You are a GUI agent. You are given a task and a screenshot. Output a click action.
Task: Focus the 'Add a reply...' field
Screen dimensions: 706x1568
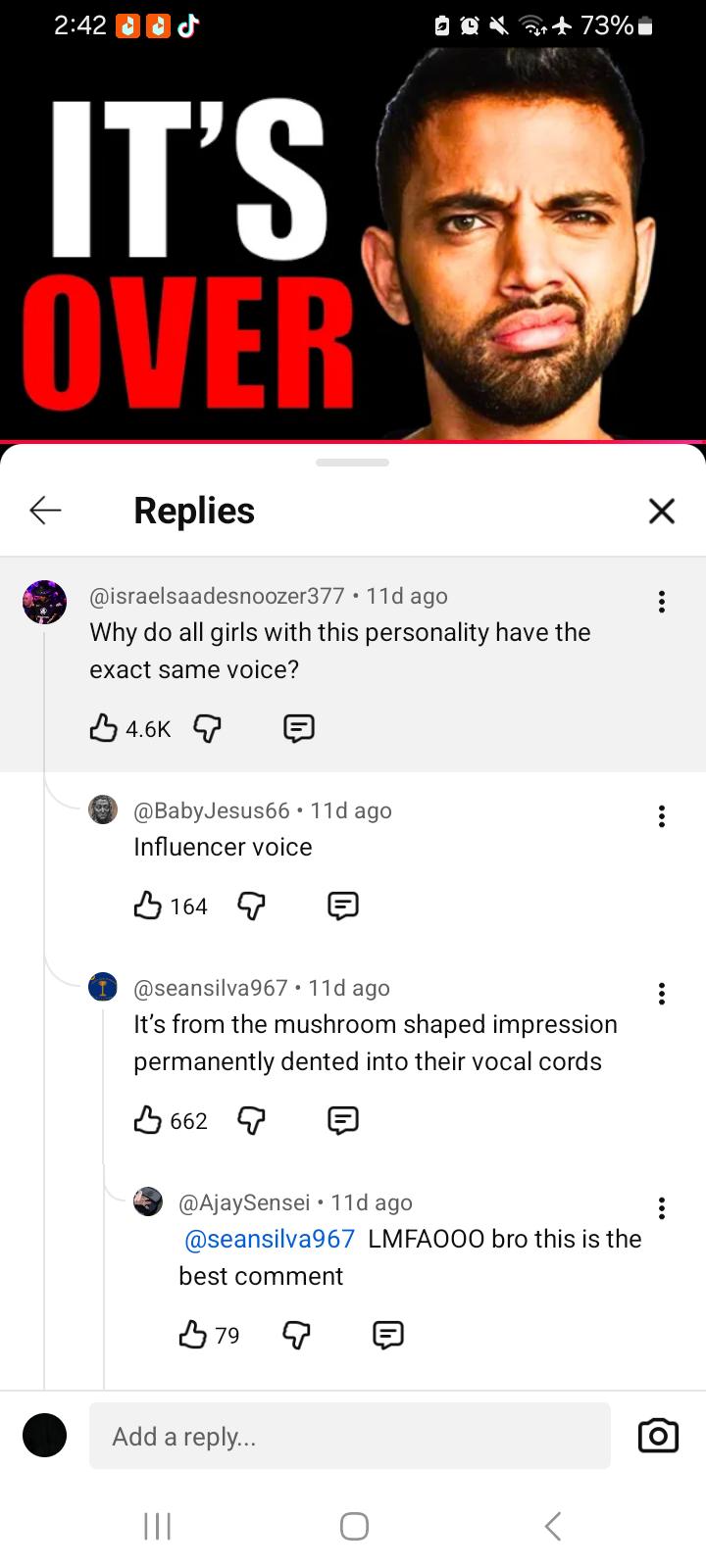pyautogui.click(x=349, y=1436)
